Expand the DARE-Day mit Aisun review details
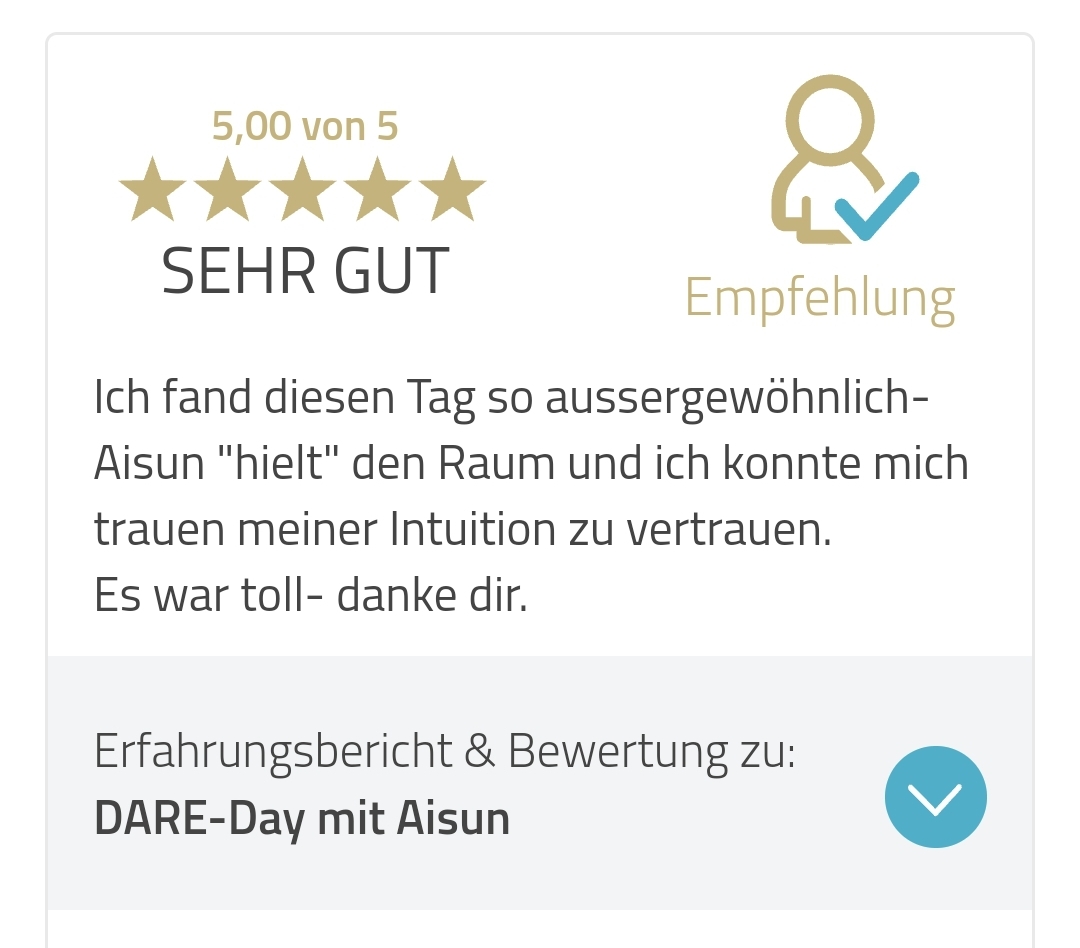 point(935,797)
